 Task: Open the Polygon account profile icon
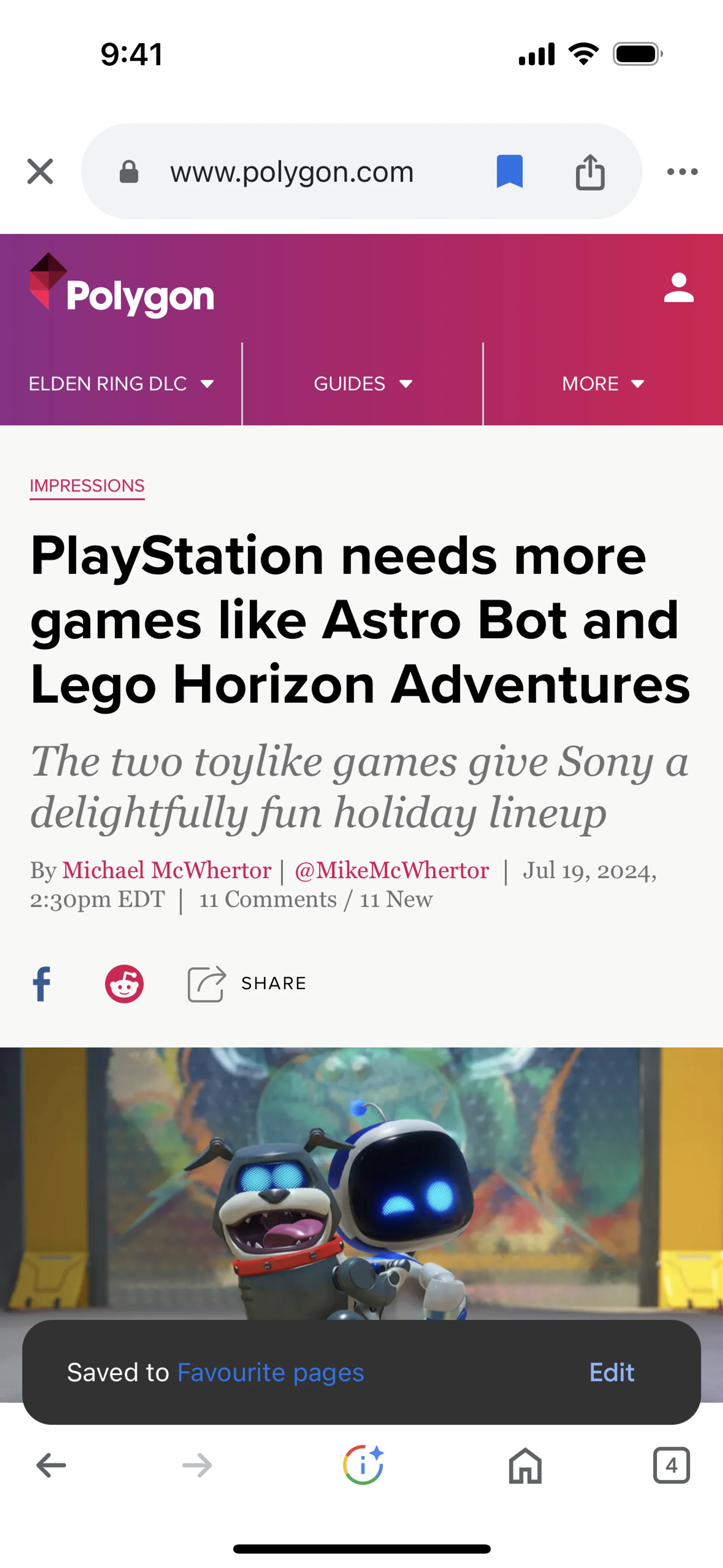point(679,288)
